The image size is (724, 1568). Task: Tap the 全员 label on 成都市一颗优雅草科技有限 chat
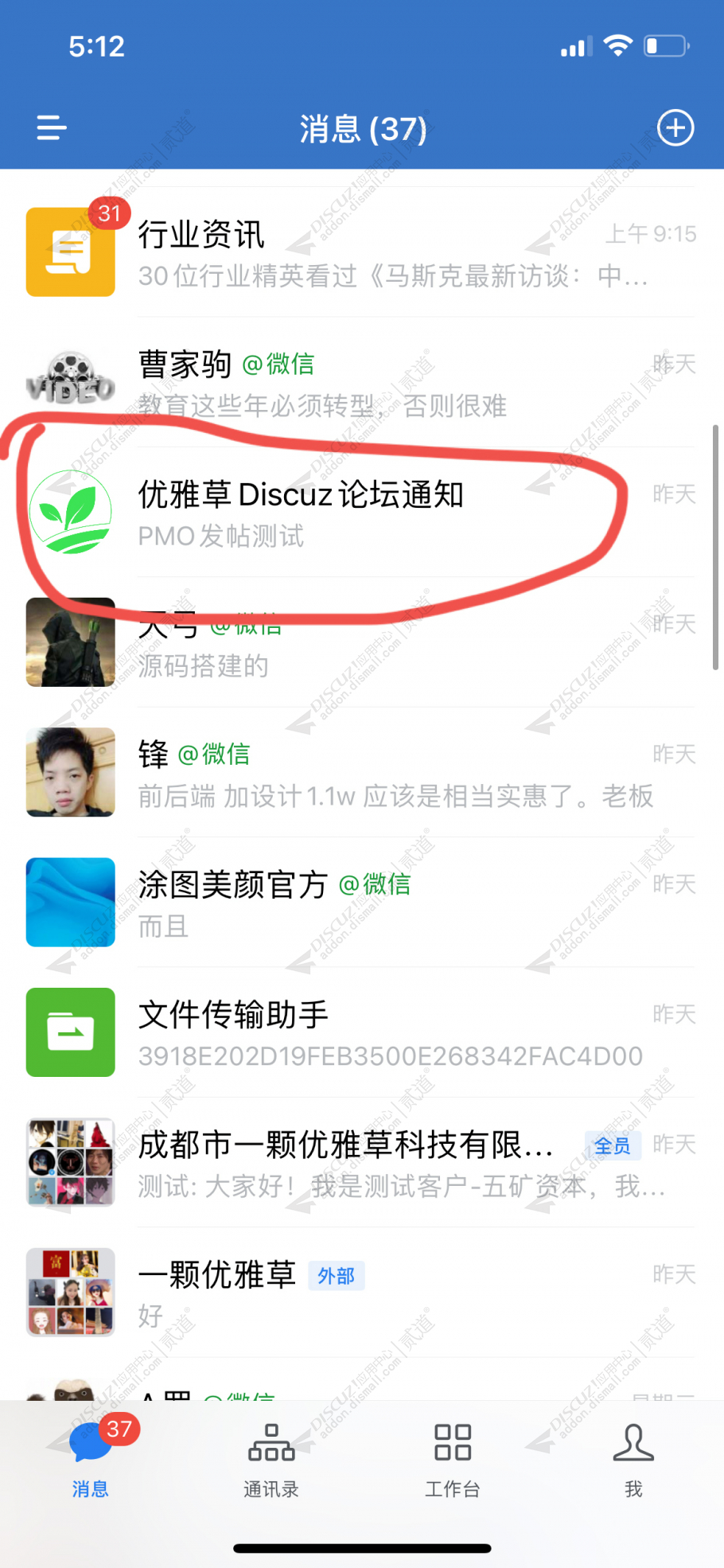coord(613,1145)
